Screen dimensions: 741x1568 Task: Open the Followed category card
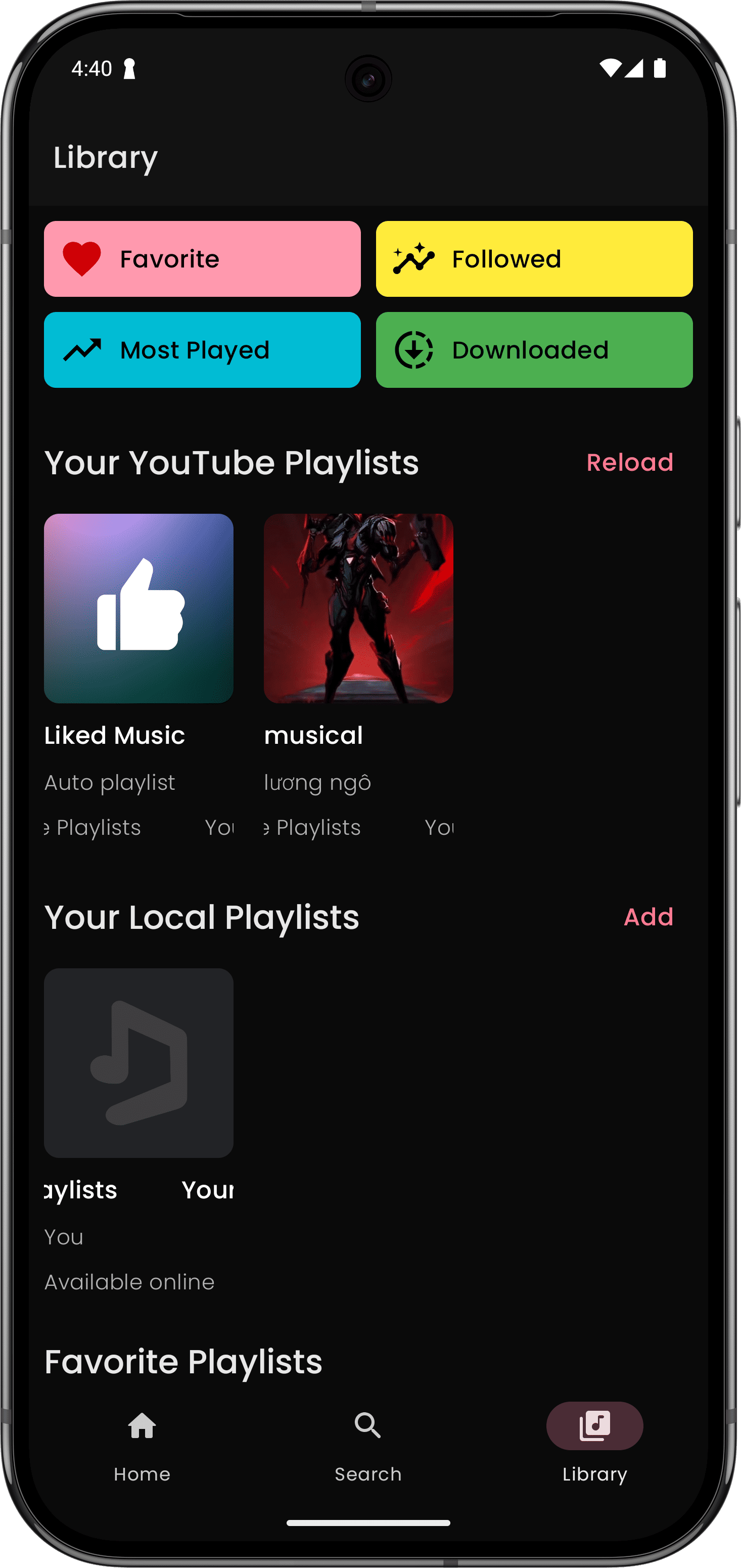534,258
